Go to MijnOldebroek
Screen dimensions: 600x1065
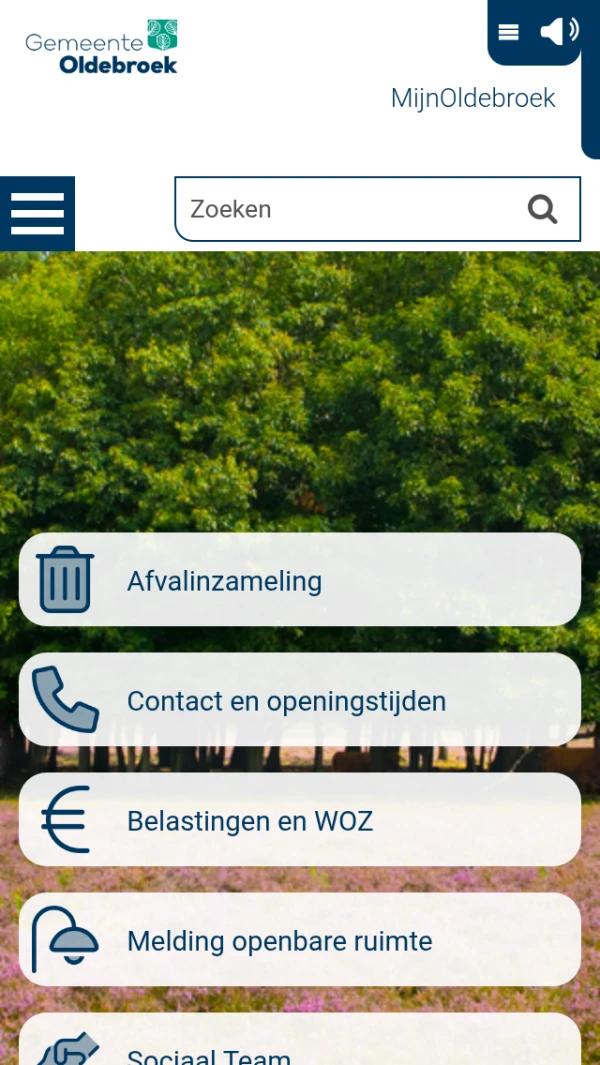(472, 98)
